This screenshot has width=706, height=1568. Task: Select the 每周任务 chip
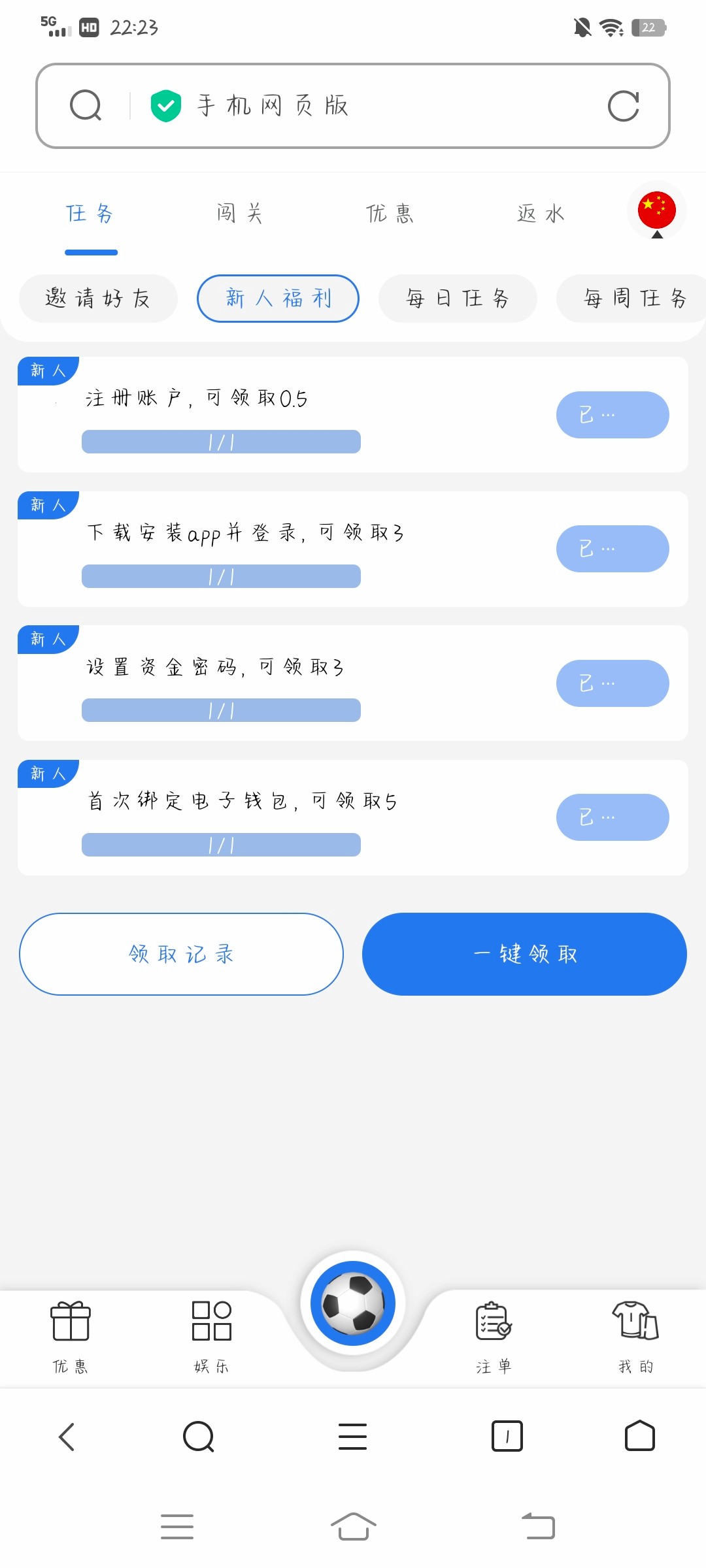pyautogui.click(x=631, y=299)
